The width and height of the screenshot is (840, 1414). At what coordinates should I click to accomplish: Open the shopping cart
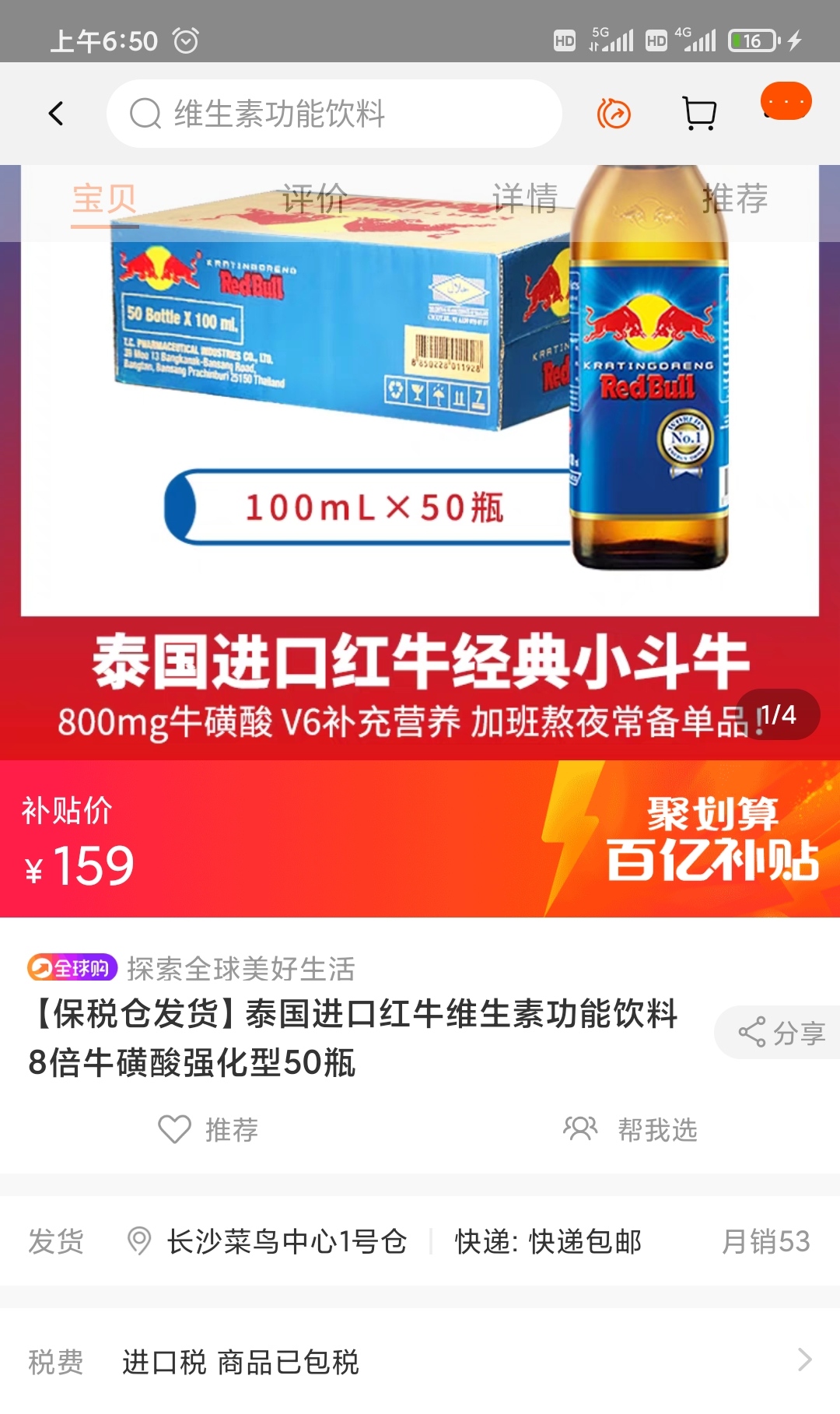tap(698, 113)
